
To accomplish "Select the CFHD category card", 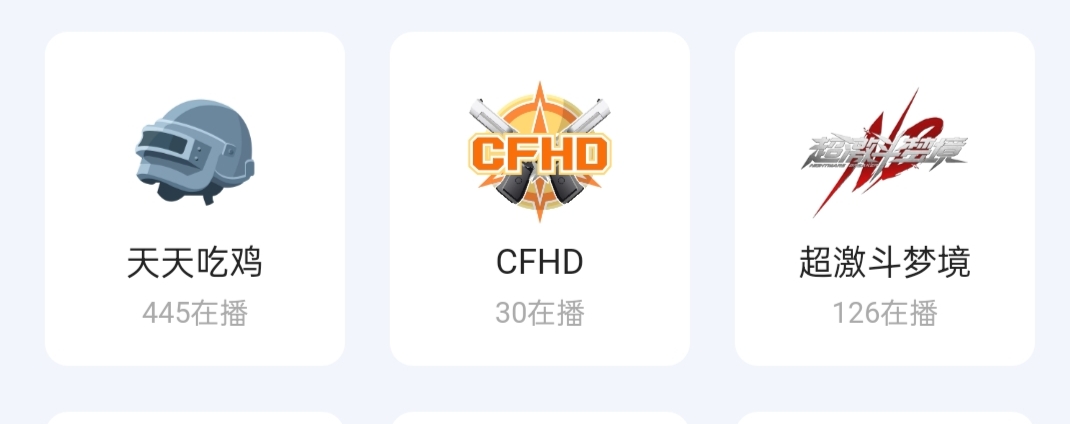I will click(540, 200).
